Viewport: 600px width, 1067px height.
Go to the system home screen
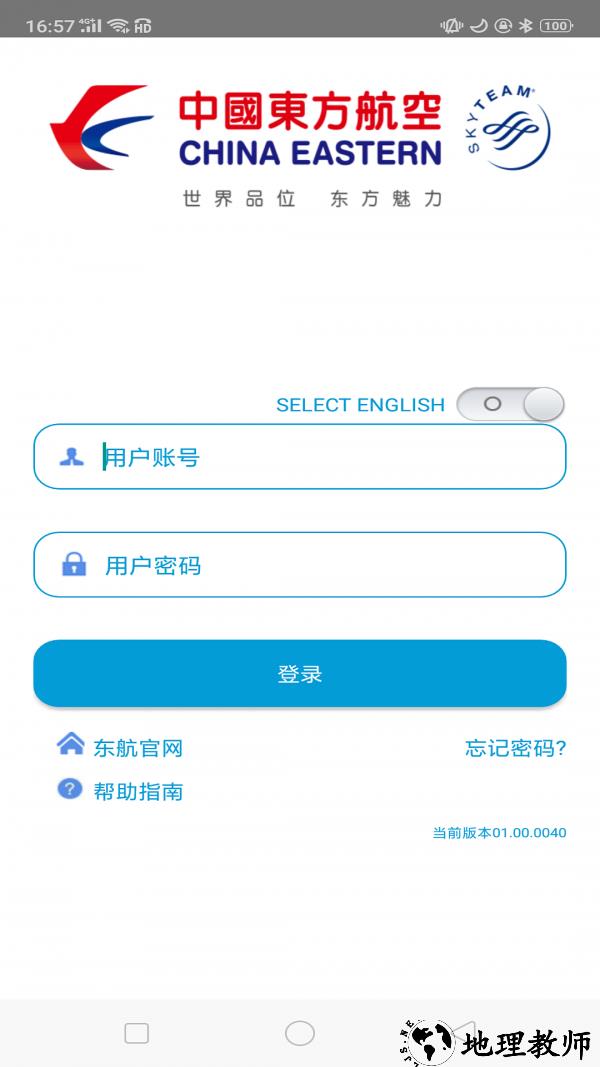tap(300, 1033)
